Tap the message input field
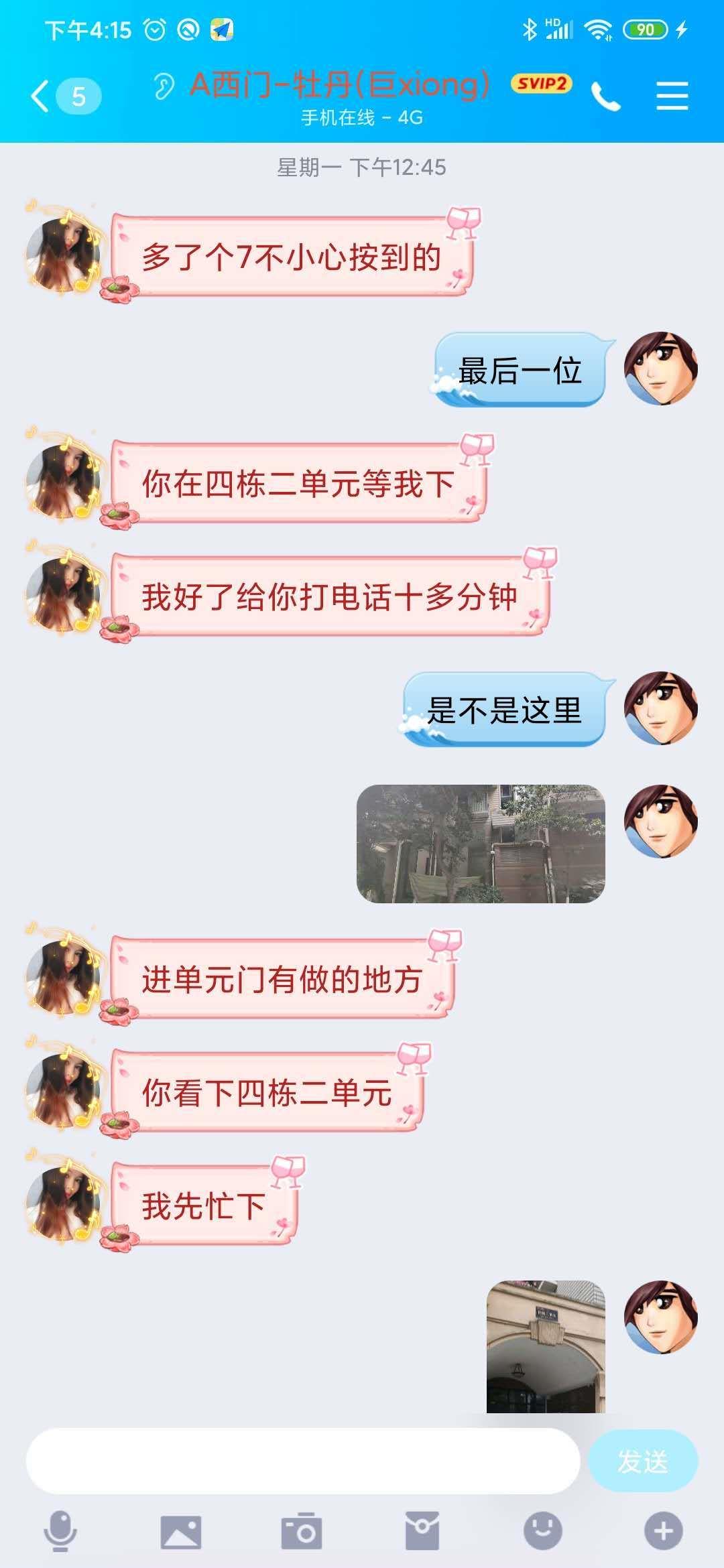724x1568 pixels. [x=302, y=1461]
